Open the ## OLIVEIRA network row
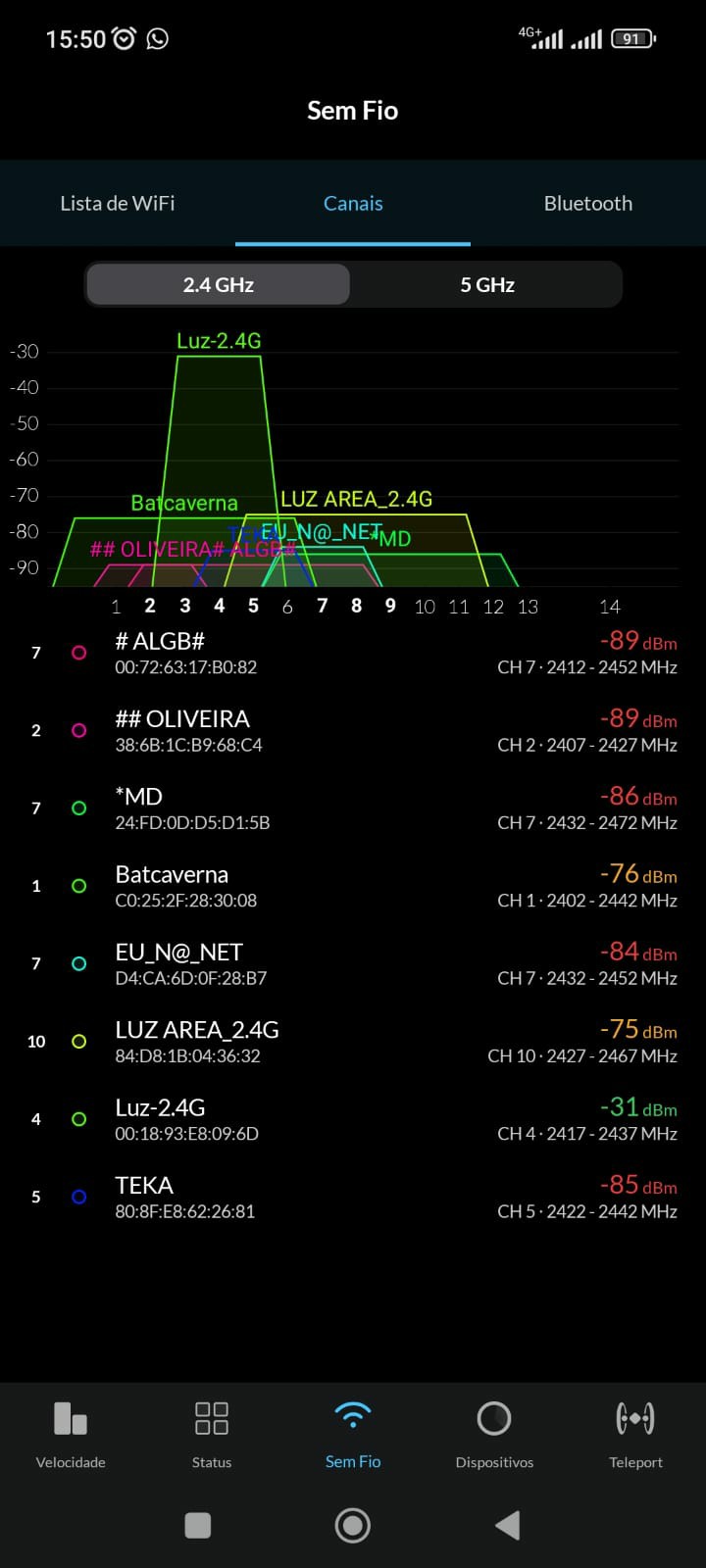This screenshot has width=706, height=1568. pyautogui.click(x=353, y=730)
